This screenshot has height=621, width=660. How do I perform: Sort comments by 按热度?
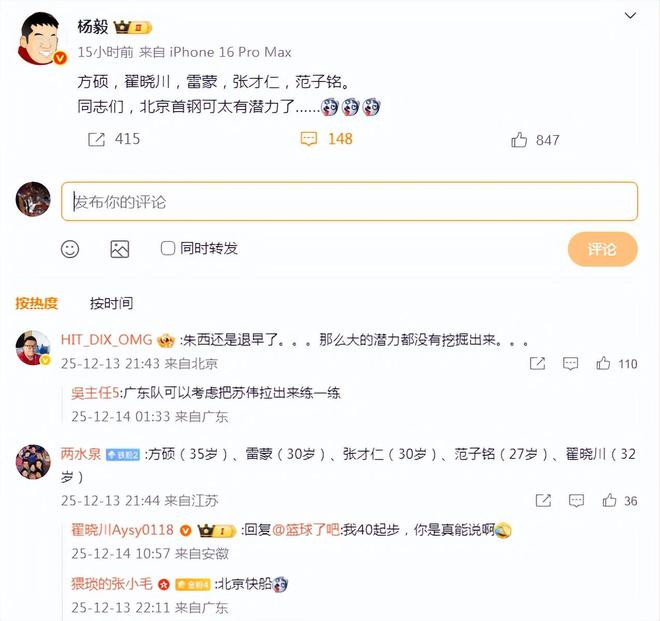pyautogui.click(x=37, y=303)
